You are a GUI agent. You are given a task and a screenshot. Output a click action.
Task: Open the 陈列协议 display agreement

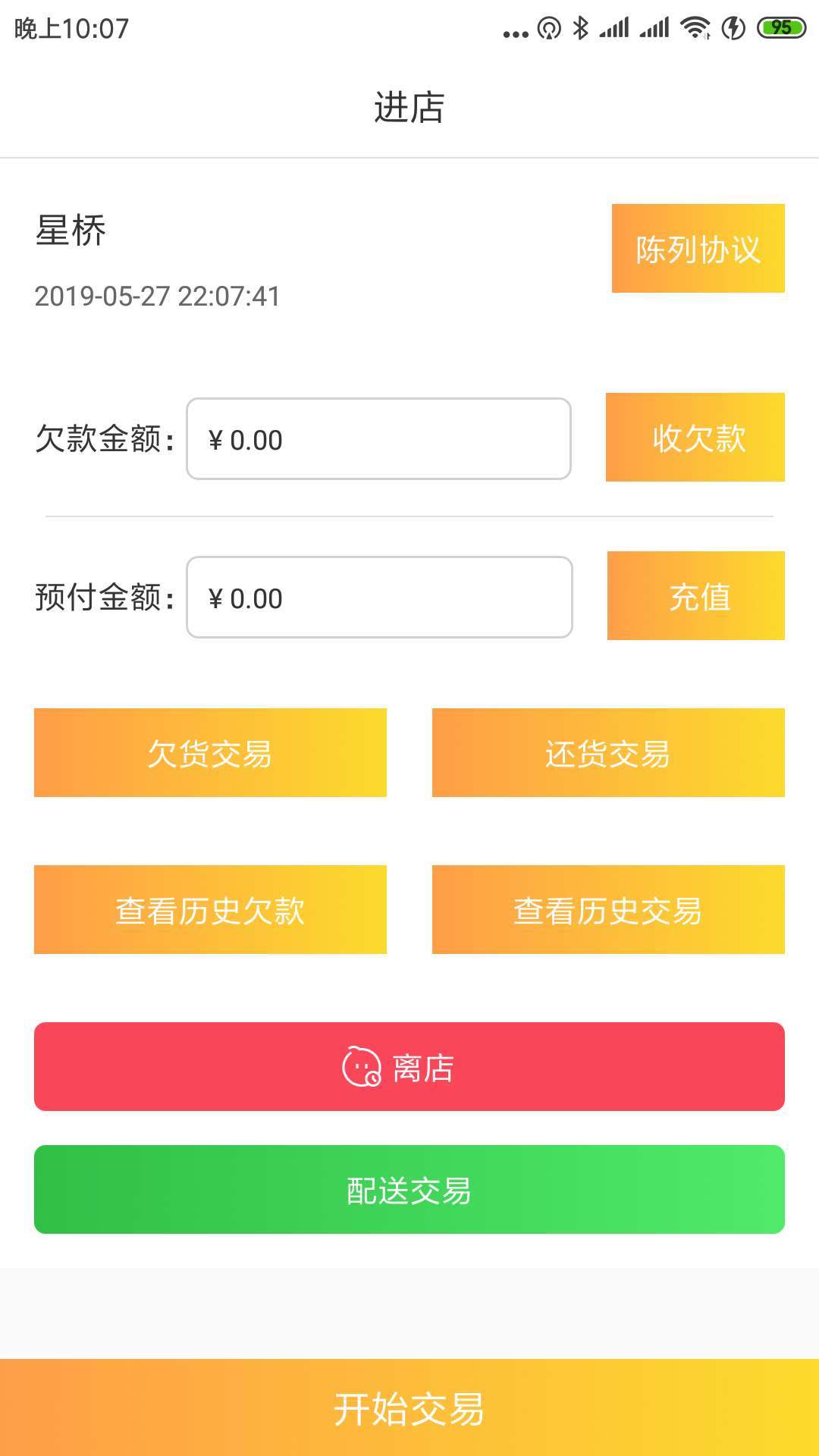pos(698,248)
